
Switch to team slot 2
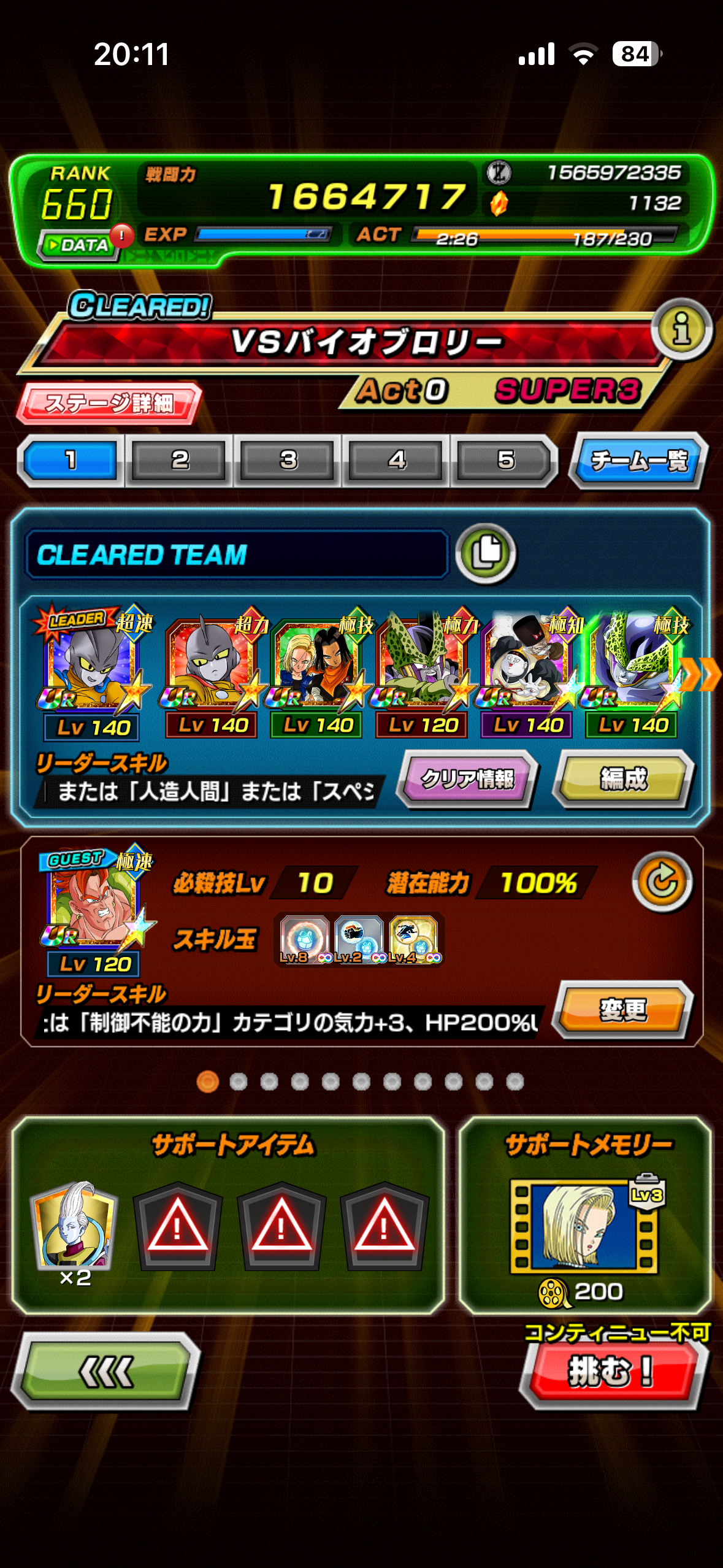tap(179, 460)
